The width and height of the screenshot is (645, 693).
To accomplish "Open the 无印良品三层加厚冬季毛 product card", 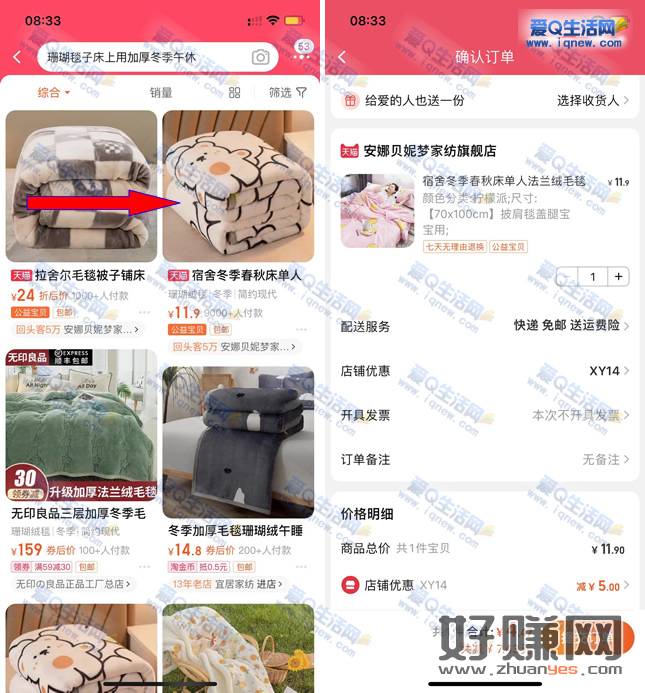I will 82,430.
